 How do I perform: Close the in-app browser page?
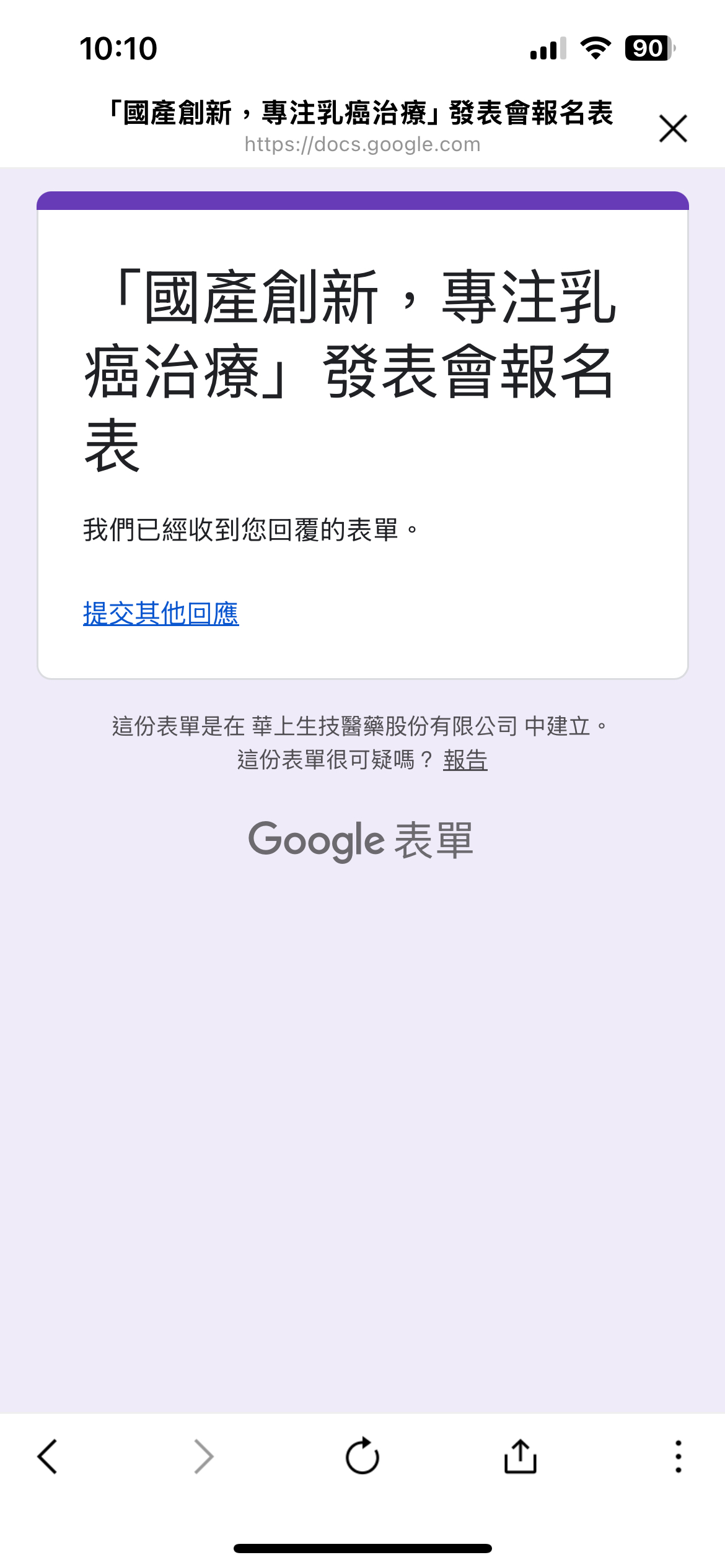[x=673, y=128]
